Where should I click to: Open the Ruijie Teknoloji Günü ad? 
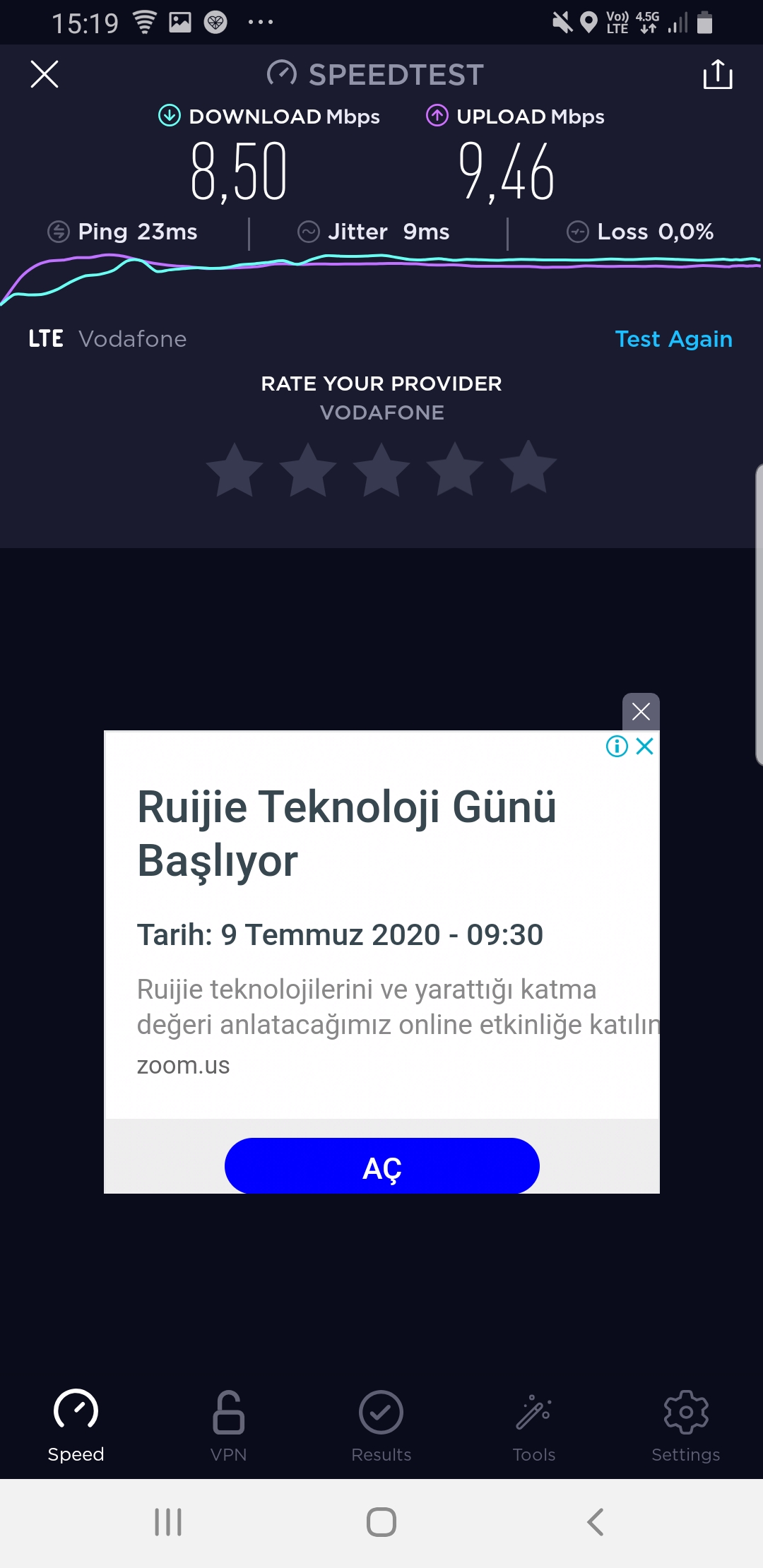click(x=346, y=834)
